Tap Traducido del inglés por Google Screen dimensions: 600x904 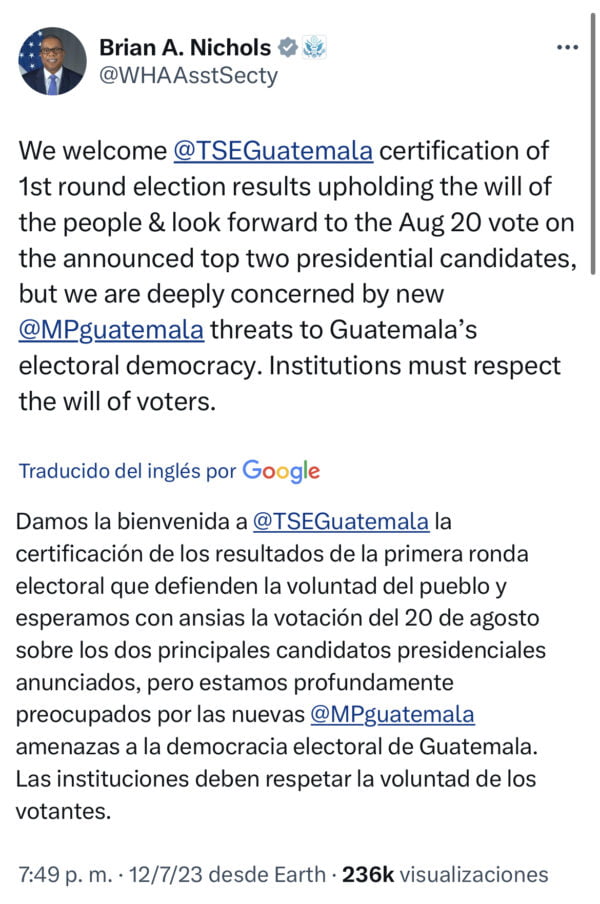click(x=169, y=470)
